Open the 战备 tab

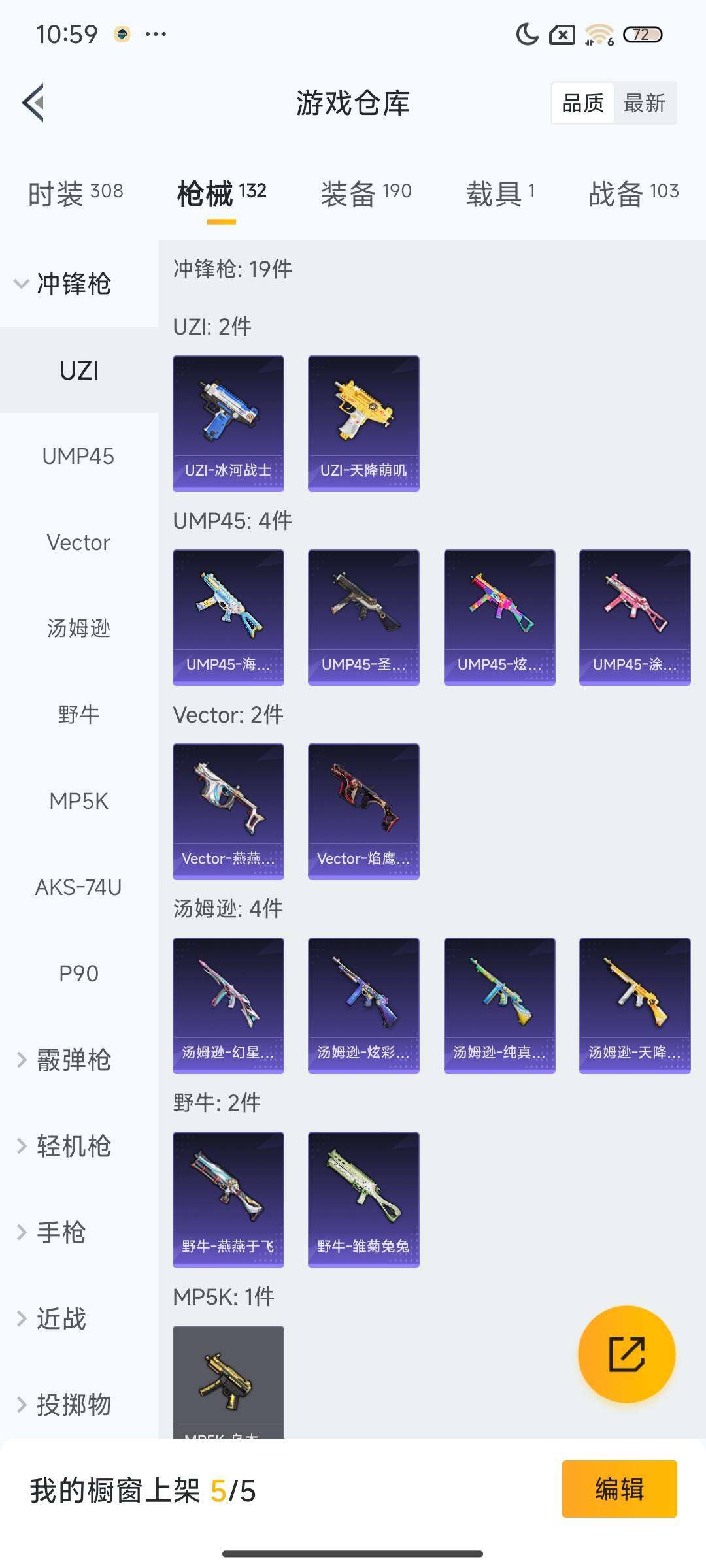633,193
